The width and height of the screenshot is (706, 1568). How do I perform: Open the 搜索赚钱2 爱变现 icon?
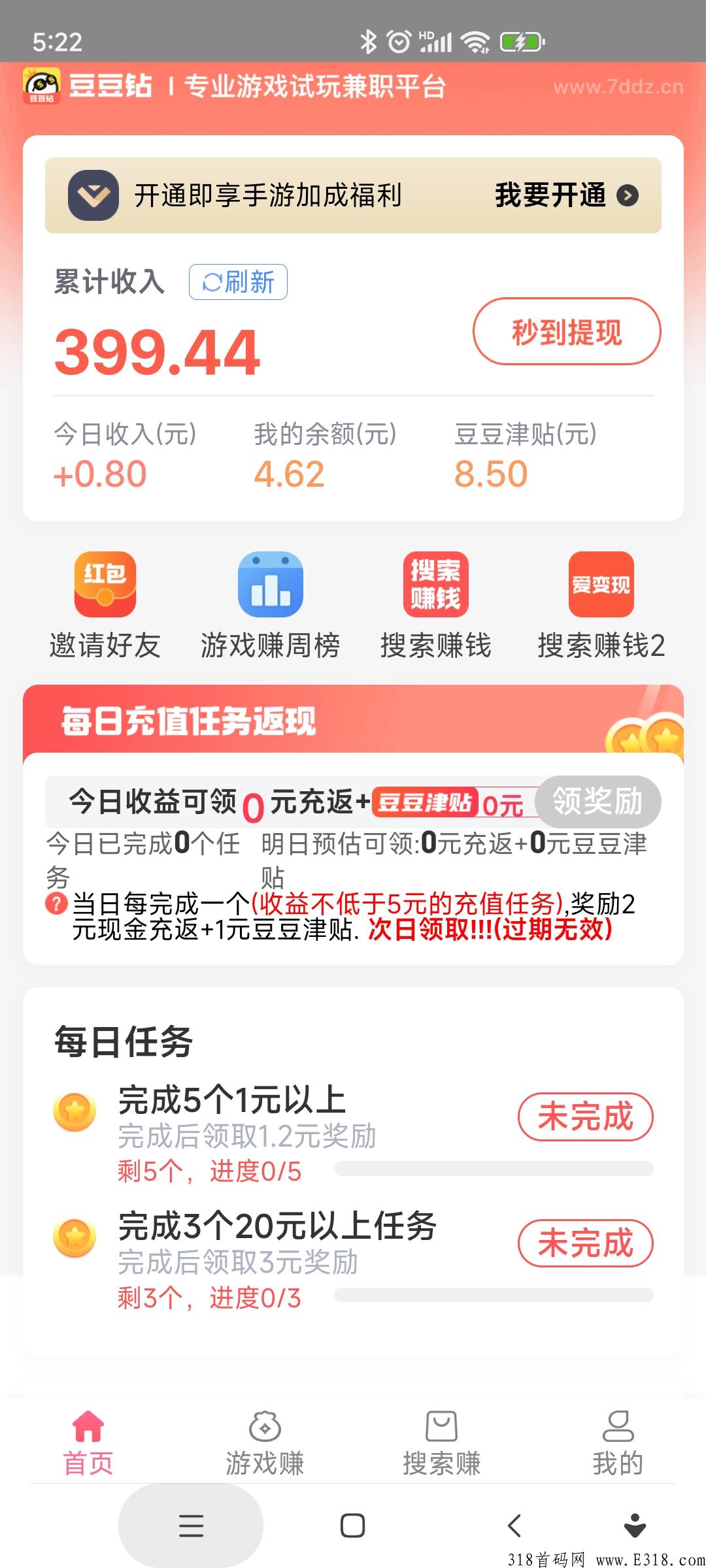click(x=600, y=586)
